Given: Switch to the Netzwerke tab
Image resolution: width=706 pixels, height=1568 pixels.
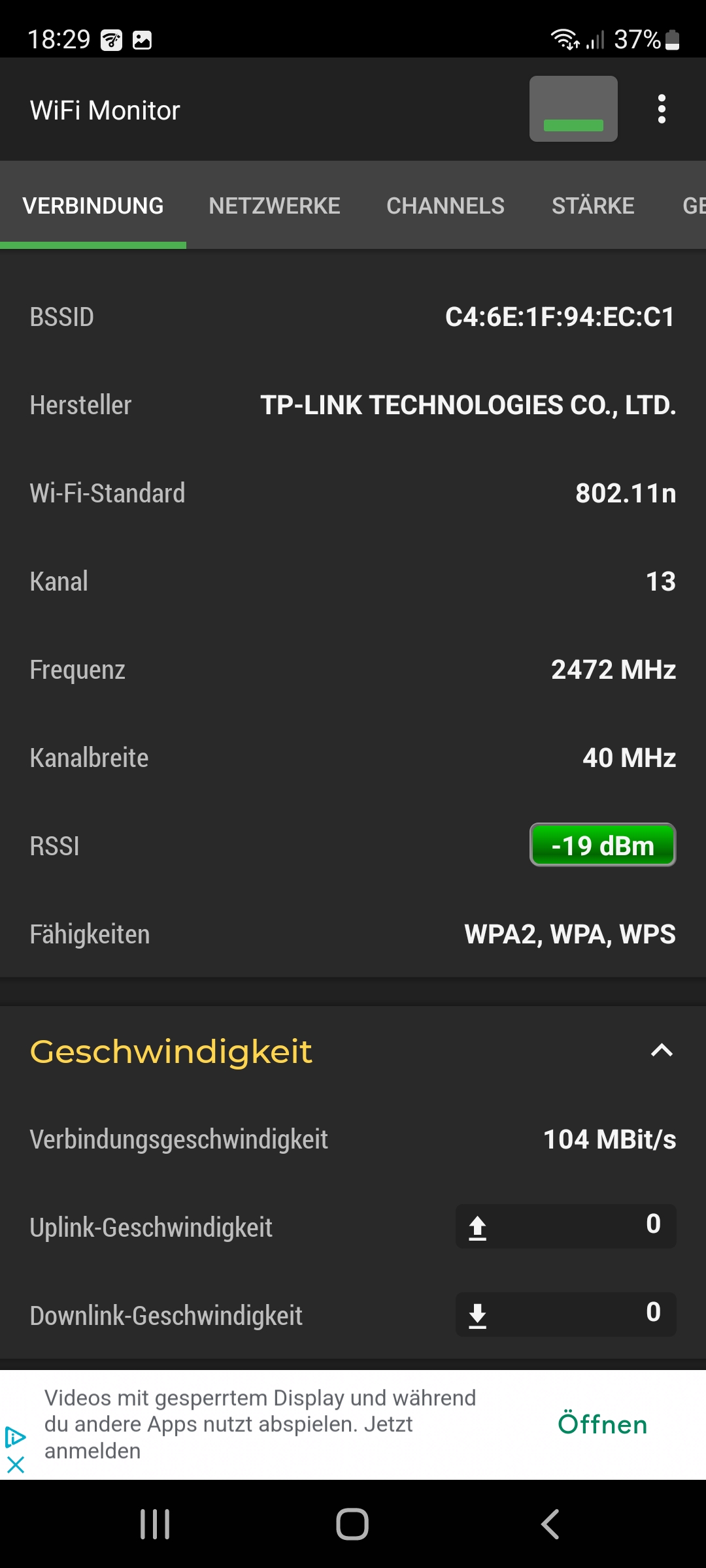Looking at the screenshot, I should click(274, 206).
